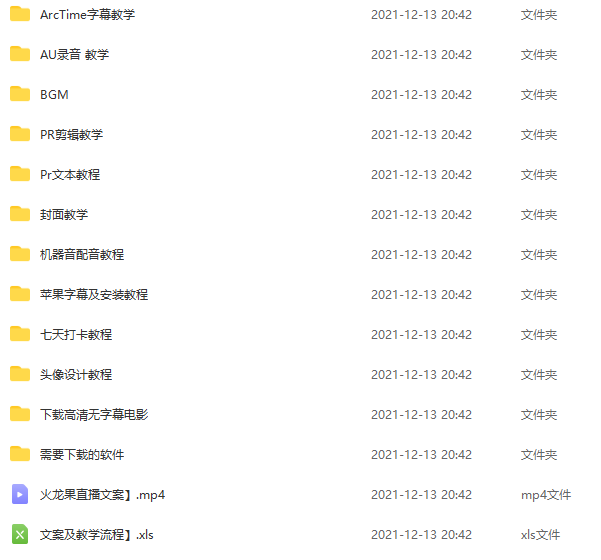Open the 文案及教学流程】.xls spreadsheet
Viewport: 601px width, 560px height.
tap(97, 534)
